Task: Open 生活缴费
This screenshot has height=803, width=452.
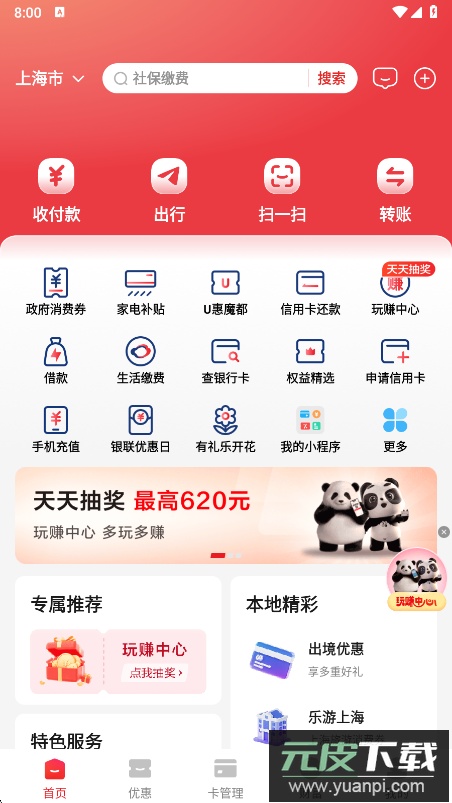Action: (x=140, y=361)
